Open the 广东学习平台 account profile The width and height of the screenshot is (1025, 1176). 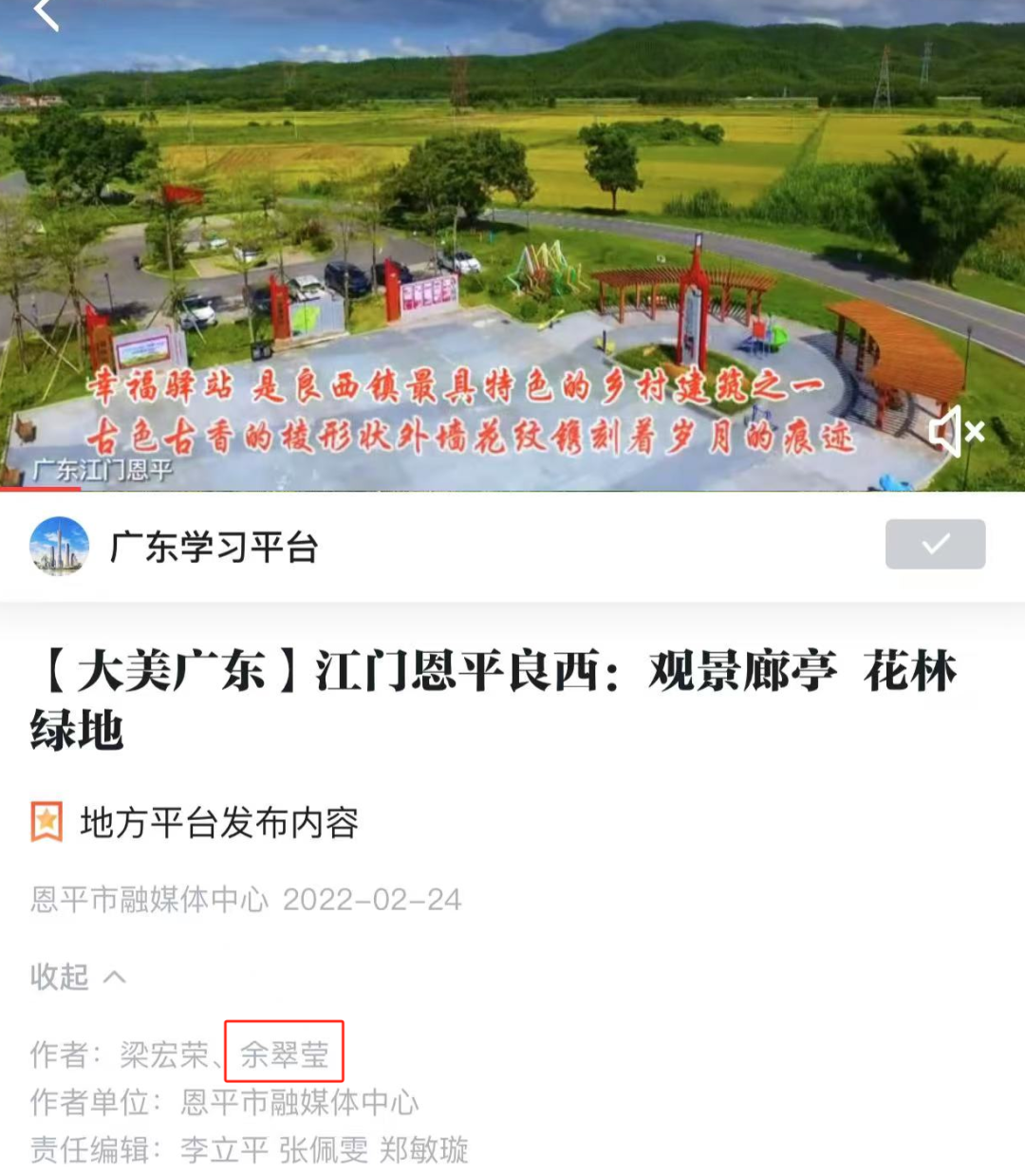[214, 548]
